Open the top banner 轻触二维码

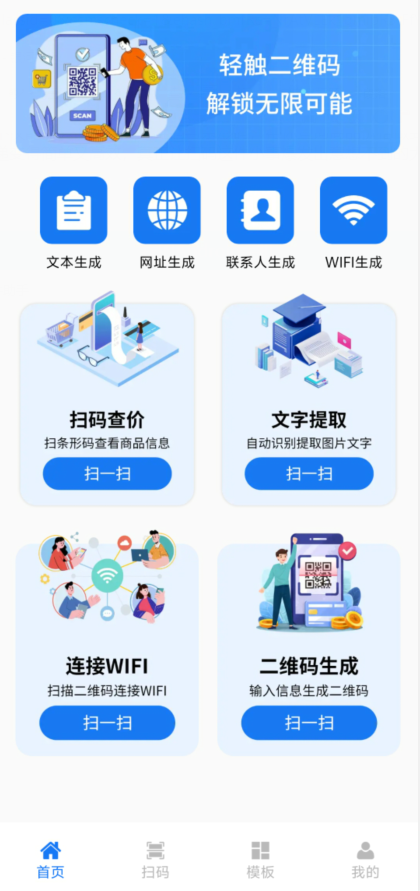208,84
